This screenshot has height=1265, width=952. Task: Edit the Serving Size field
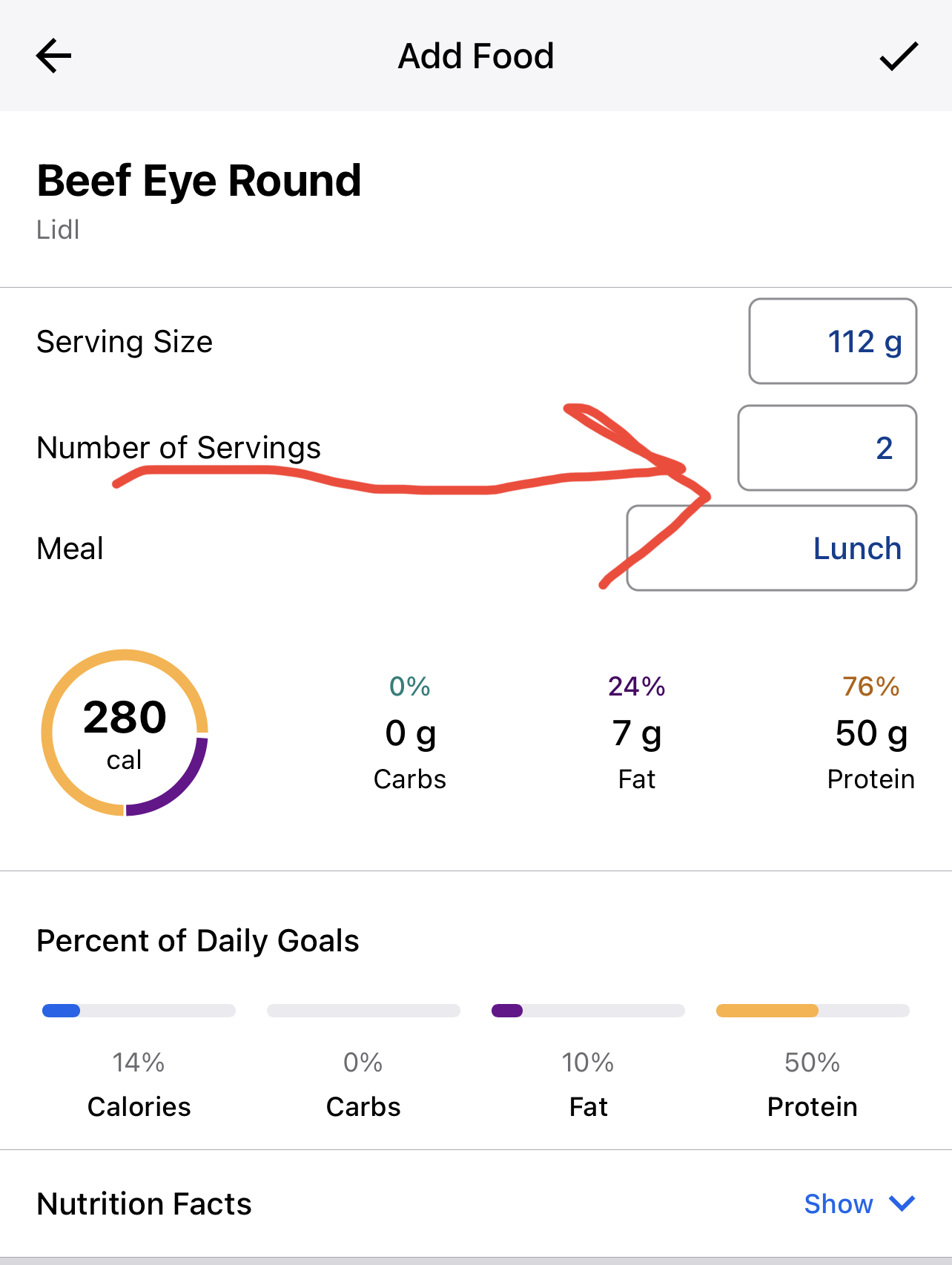pos(832,342)
